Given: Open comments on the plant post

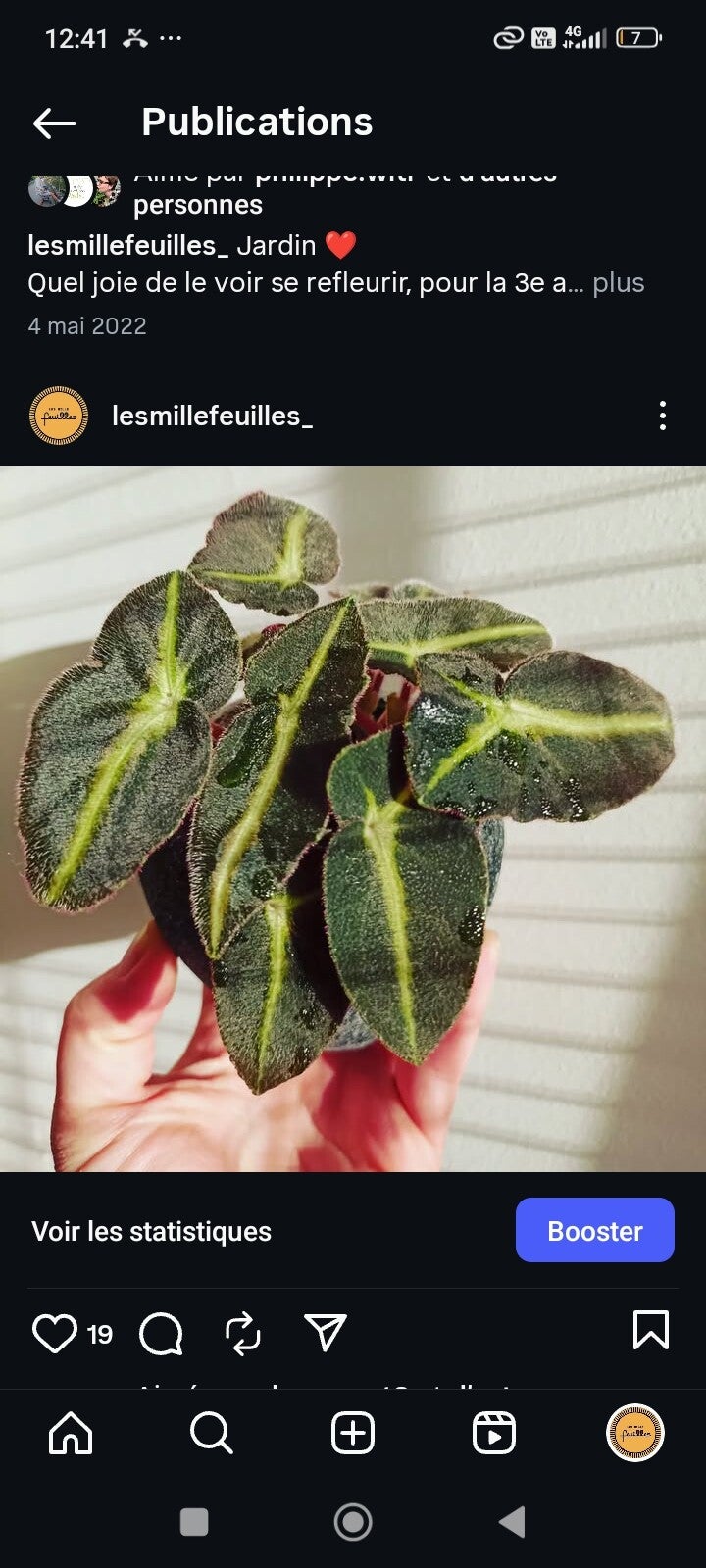Looking at the screenshot, I should pos(161,1334).
